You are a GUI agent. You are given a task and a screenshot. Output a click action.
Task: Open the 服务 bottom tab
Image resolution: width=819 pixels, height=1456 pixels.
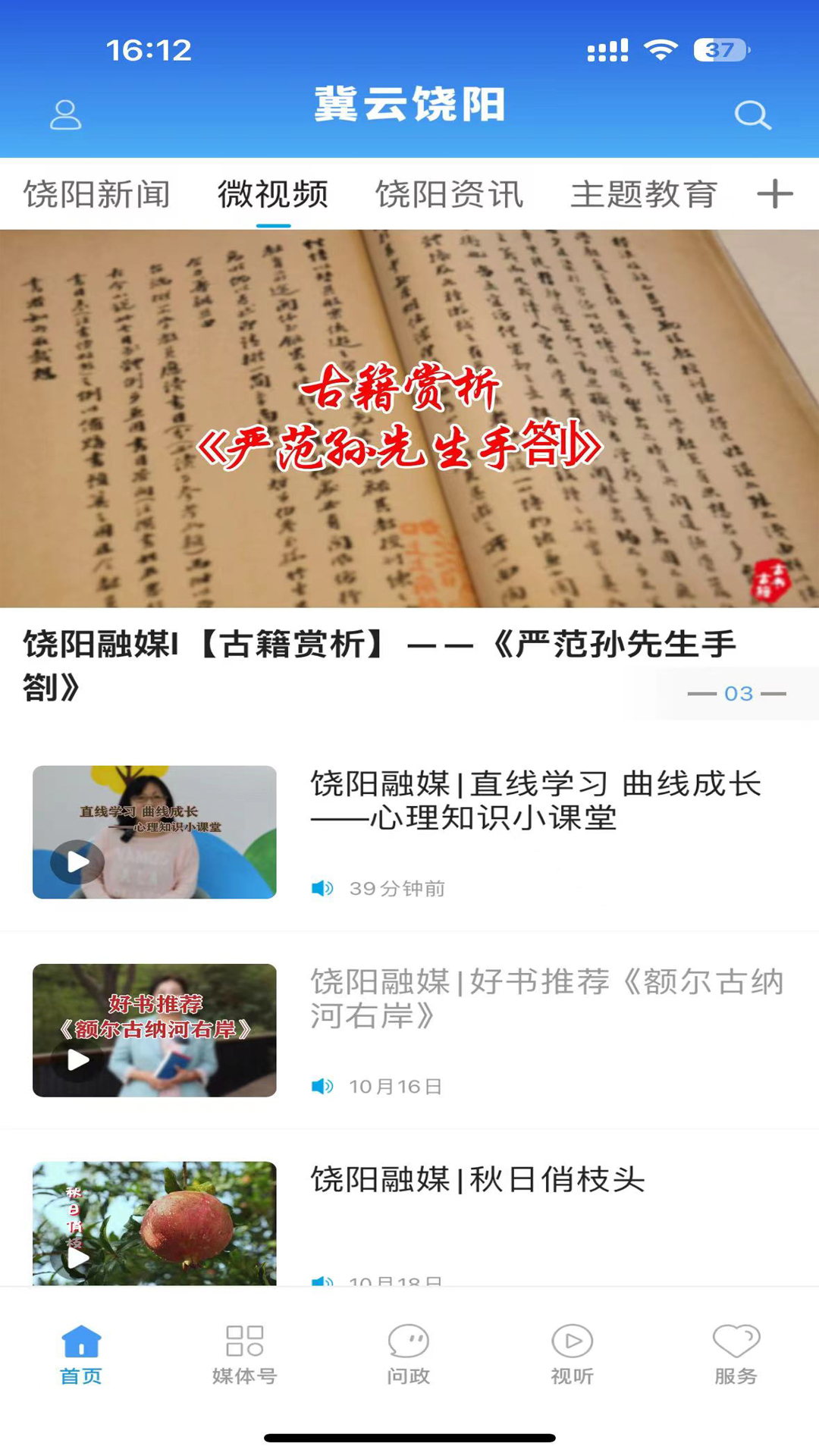[736, 1354]
